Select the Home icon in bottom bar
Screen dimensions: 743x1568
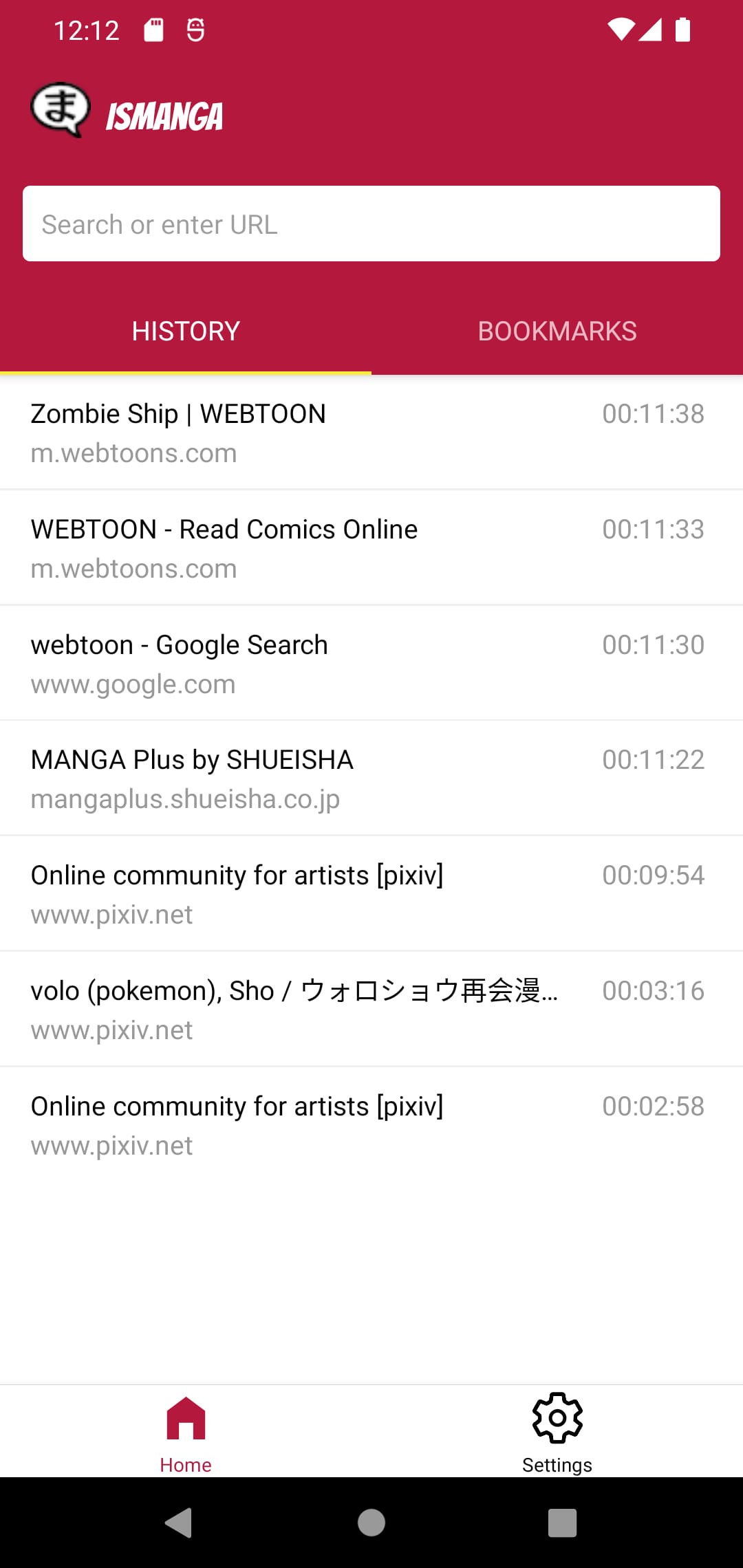(x=186, y=1417)
